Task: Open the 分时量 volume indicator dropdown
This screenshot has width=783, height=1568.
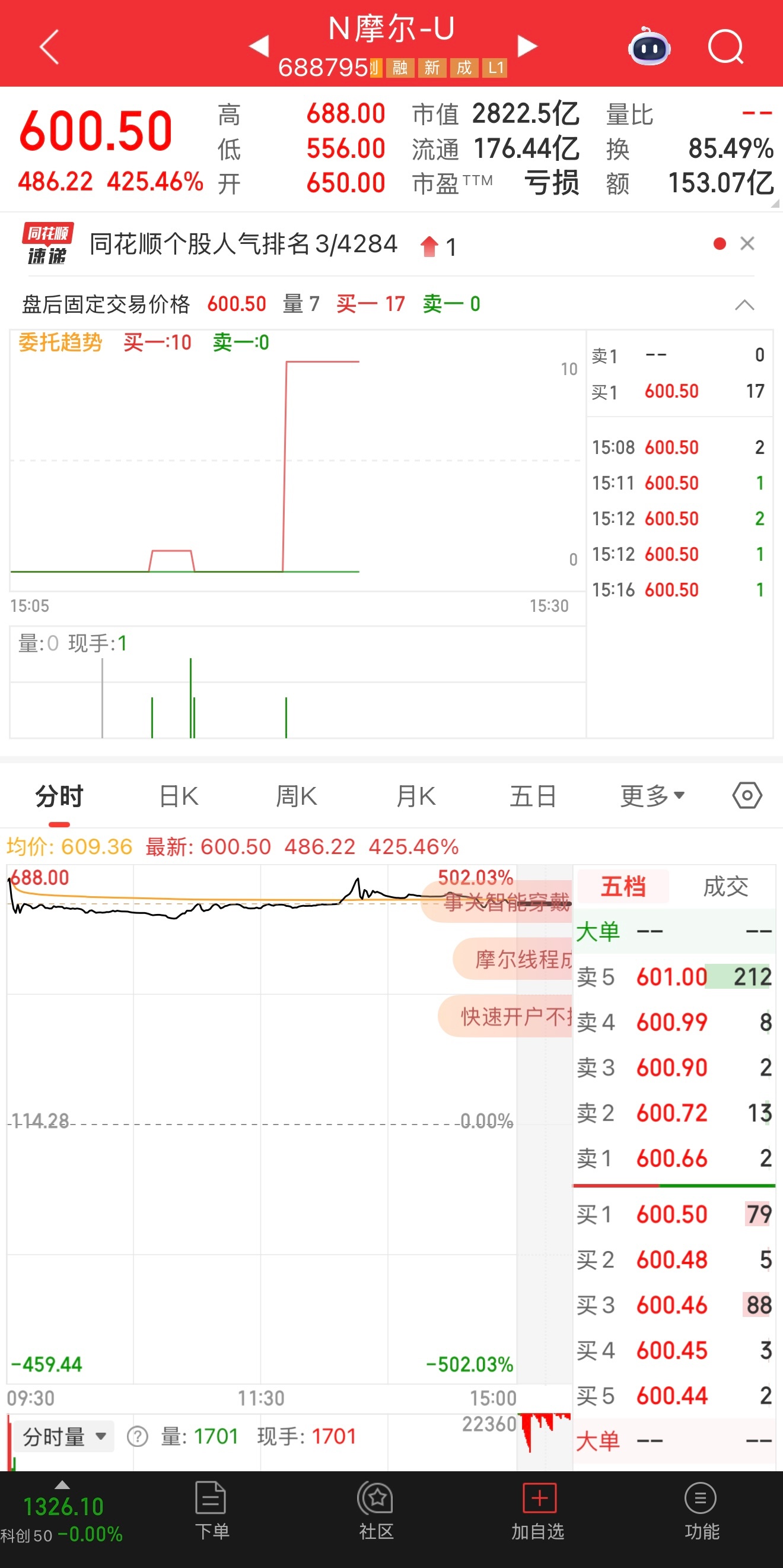Action: tap(63, 1436)
